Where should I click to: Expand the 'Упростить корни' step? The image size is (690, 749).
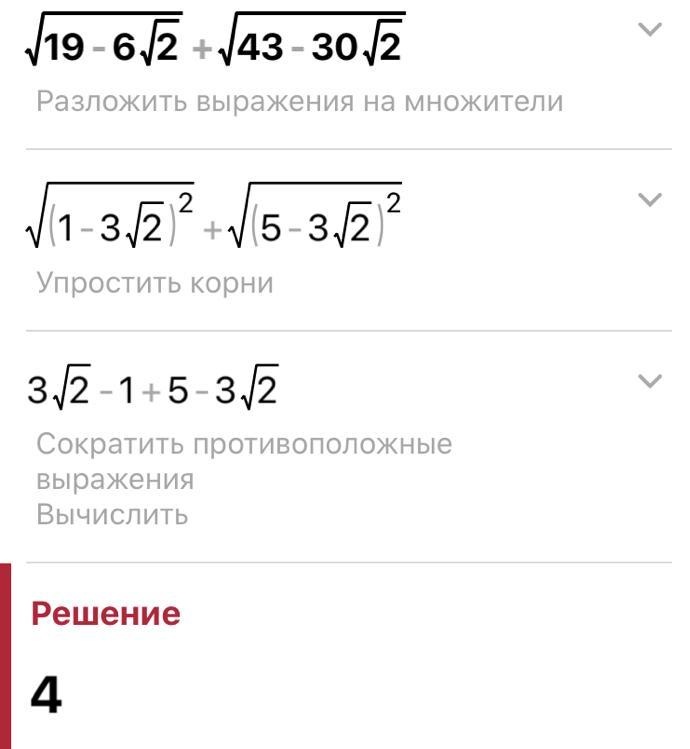coord(650,200)
